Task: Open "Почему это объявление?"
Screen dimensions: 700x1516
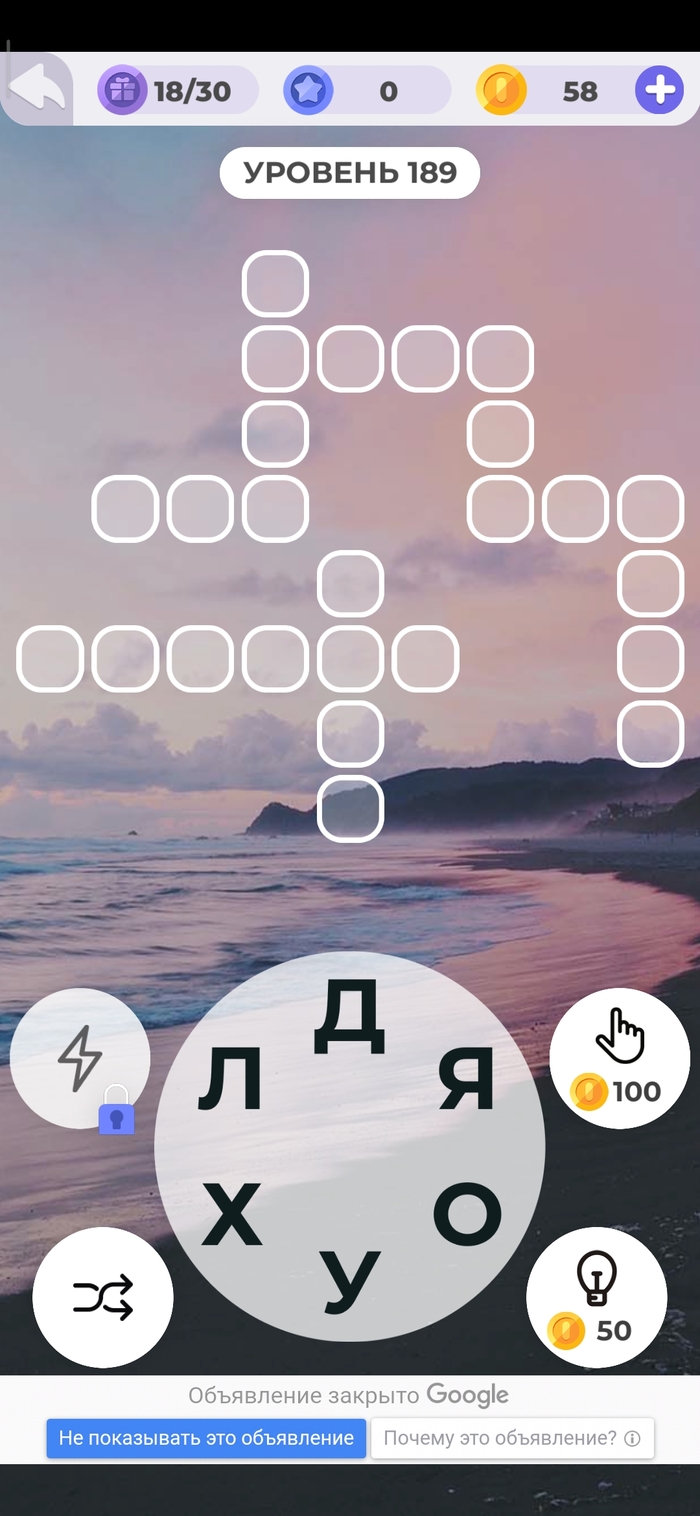Action: coord(511,1438)
